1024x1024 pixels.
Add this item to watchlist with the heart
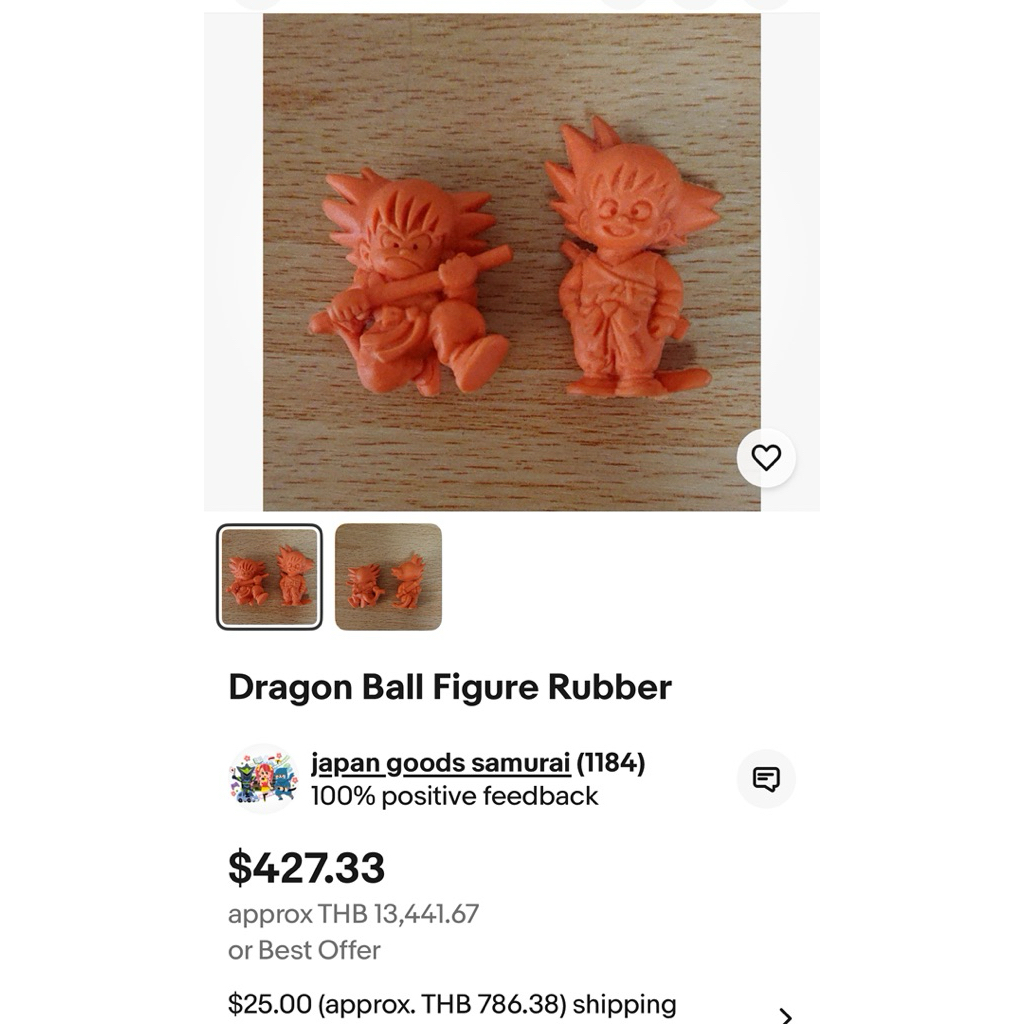(766, 458)
